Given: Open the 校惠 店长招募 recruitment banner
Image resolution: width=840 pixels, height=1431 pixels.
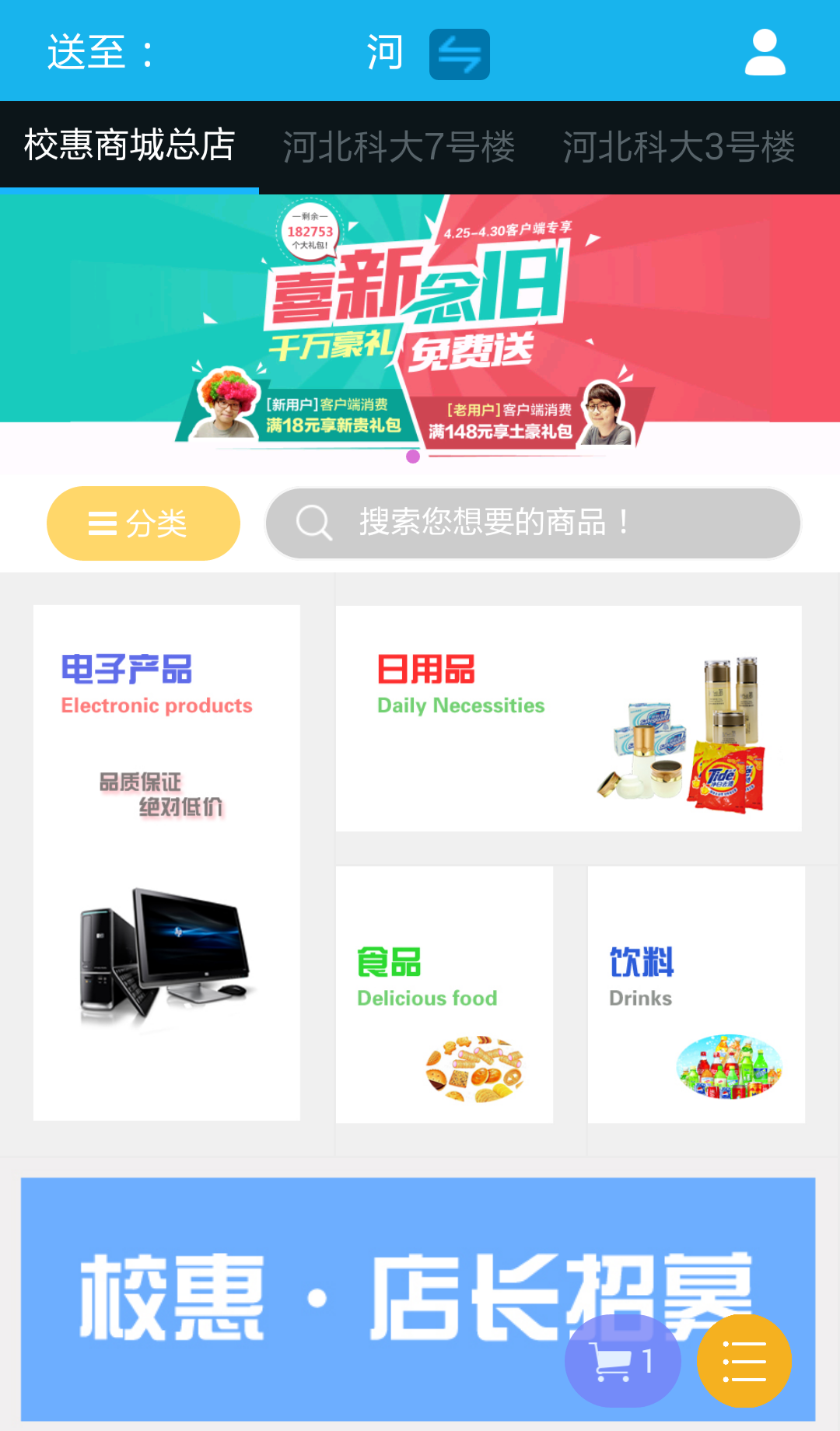Looking at the screenshot, I should pos(311,1299).
